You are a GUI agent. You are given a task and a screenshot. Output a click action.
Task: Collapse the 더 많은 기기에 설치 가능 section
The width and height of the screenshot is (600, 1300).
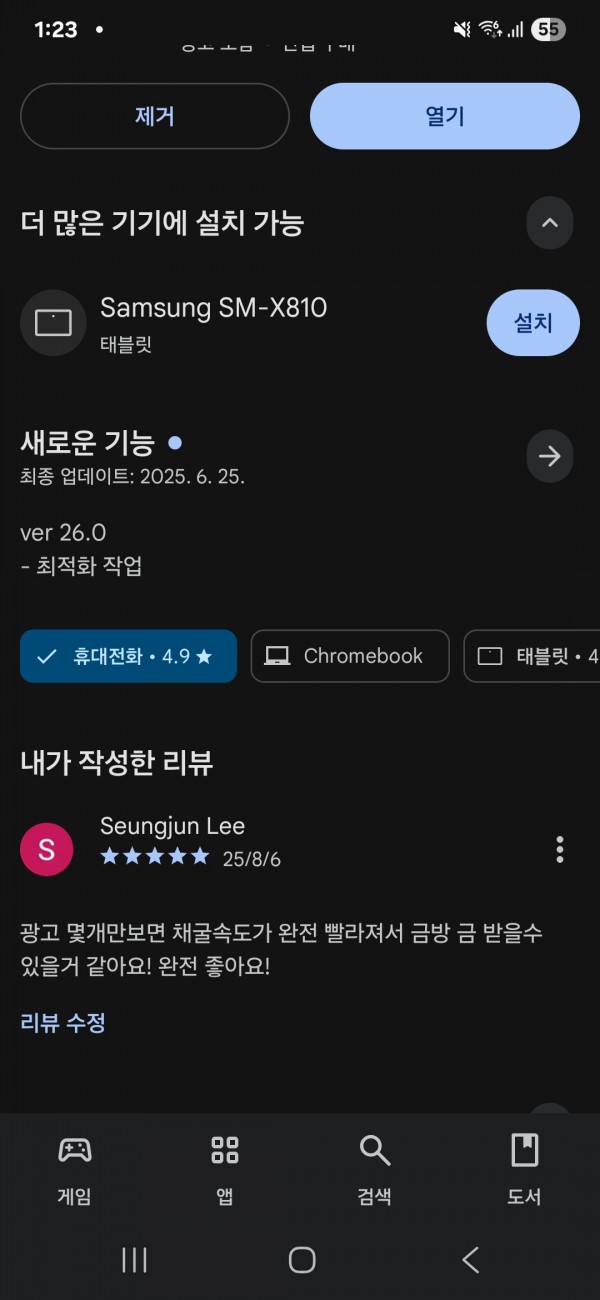tap(550, 222)
